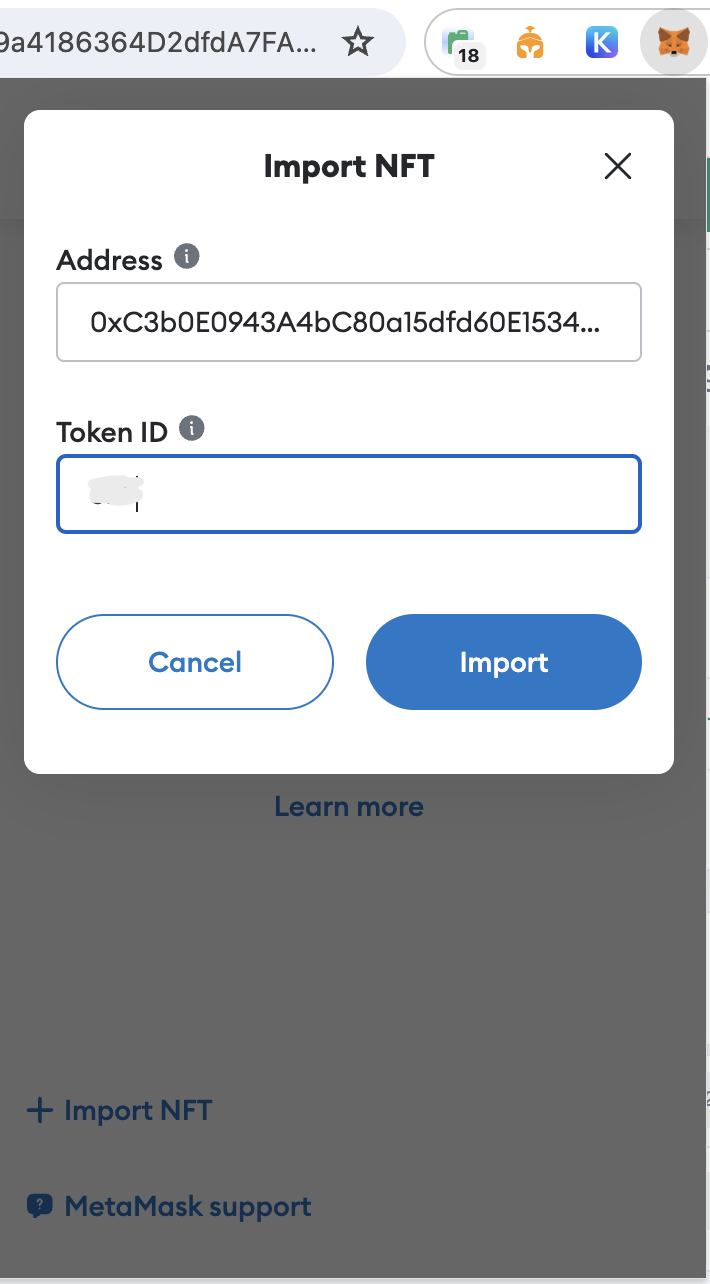710x1284 pixels.
Task: Show info about the Address field
Action: [186, 257]
